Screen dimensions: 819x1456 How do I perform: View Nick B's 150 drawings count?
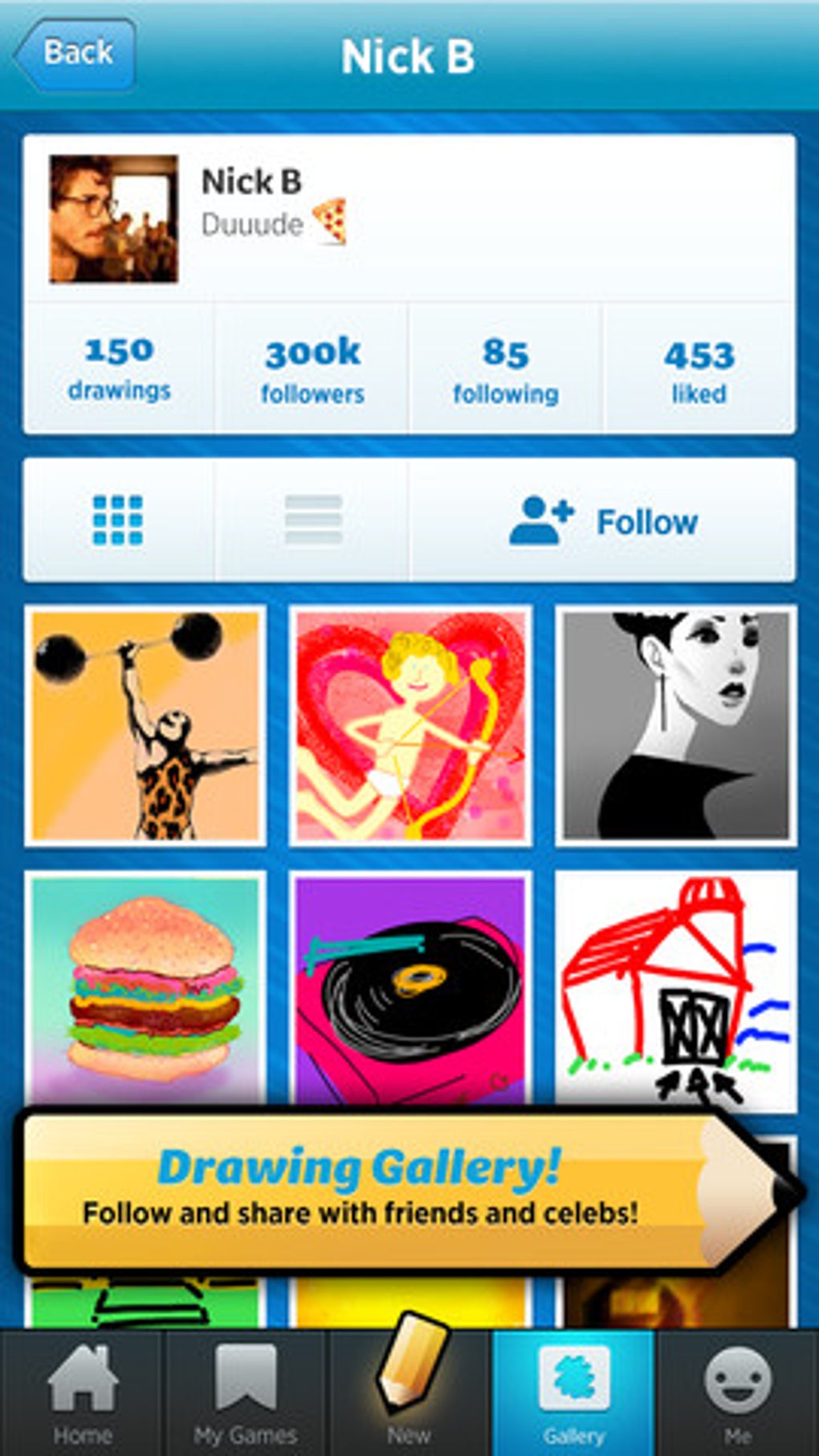coord(118,367)
